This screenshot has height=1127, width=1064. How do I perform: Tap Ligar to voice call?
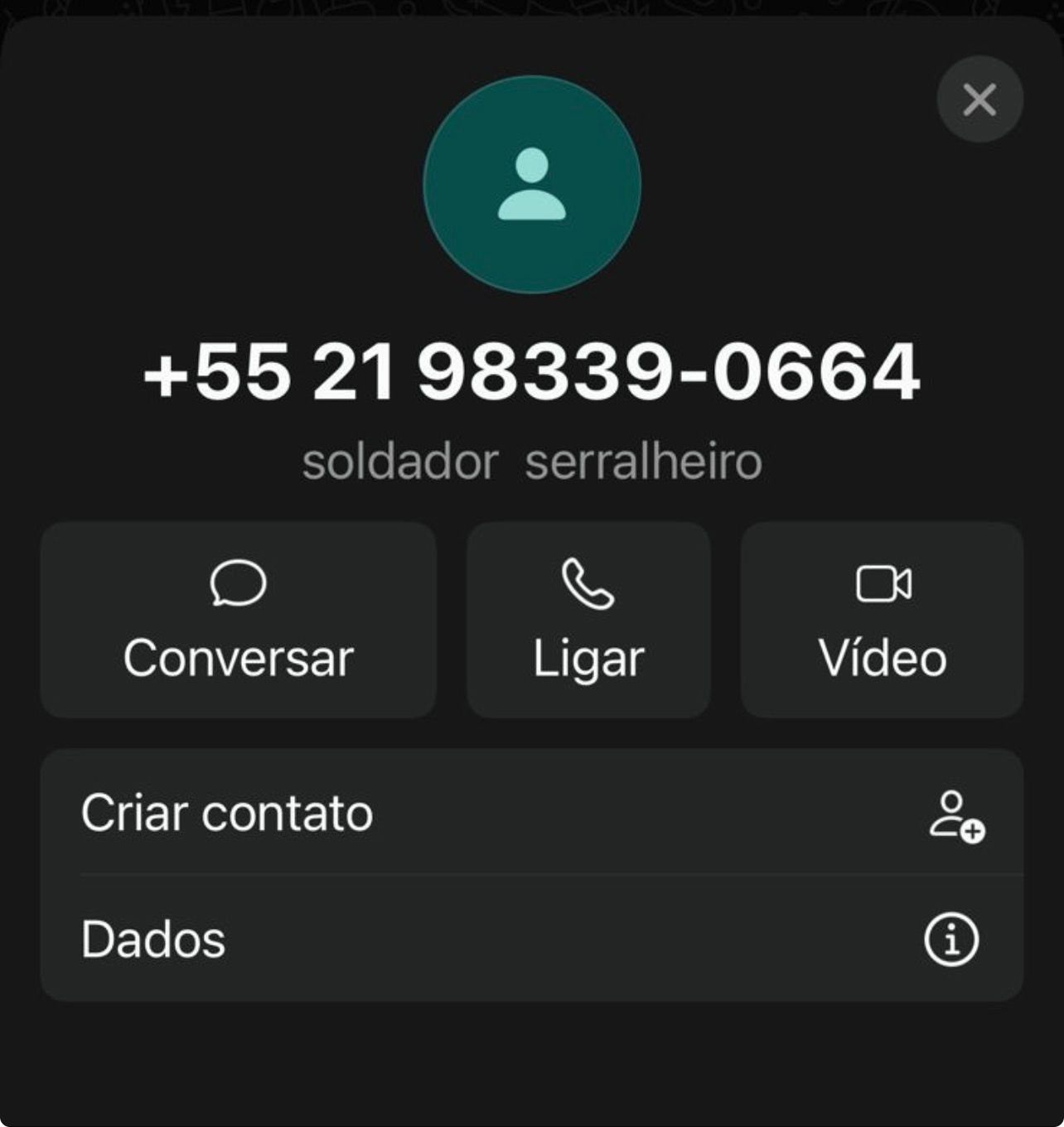pos(588,620)
